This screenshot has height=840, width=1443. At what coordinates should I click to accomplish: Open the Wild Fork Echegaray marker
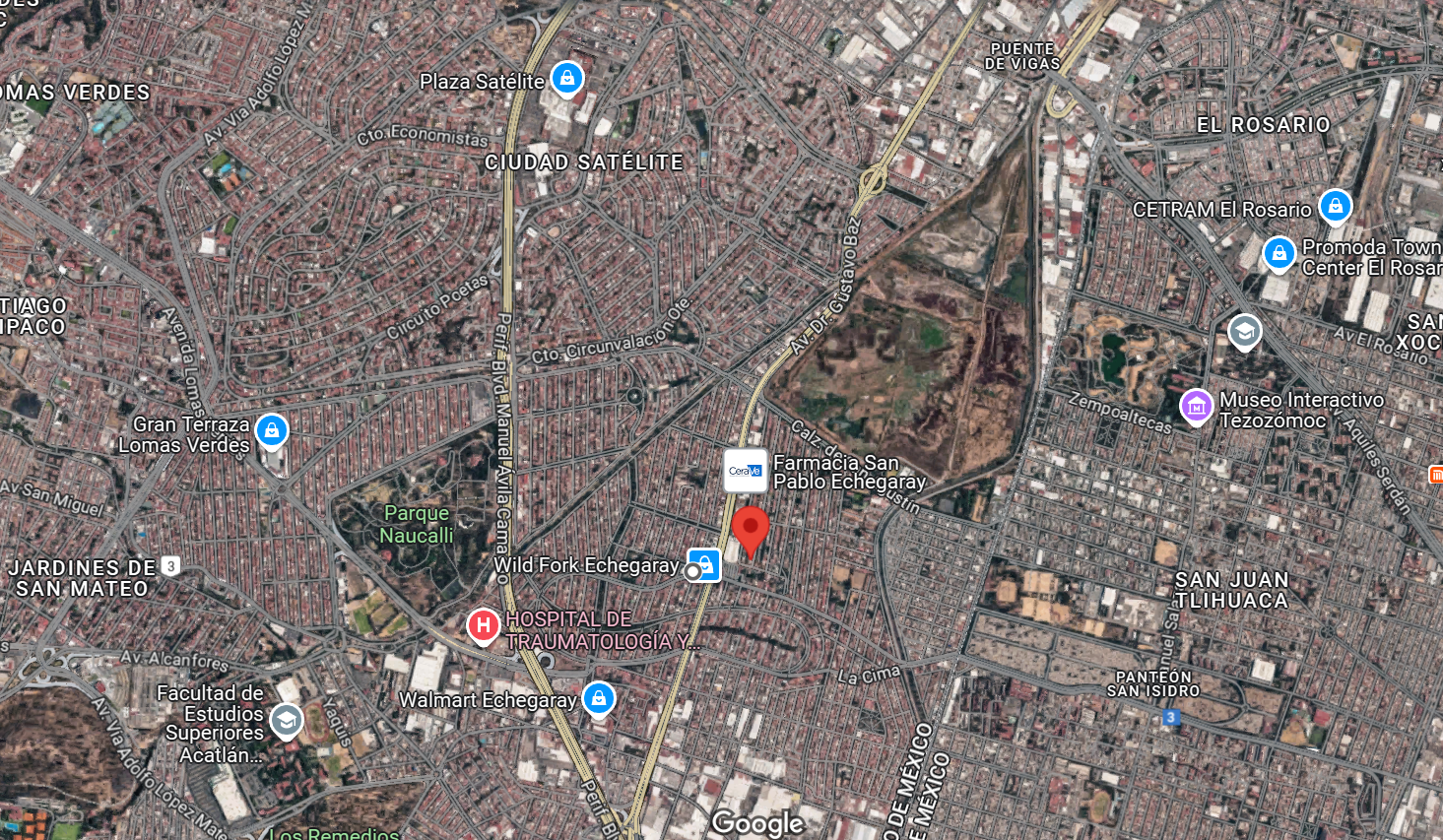pos(704,565)
